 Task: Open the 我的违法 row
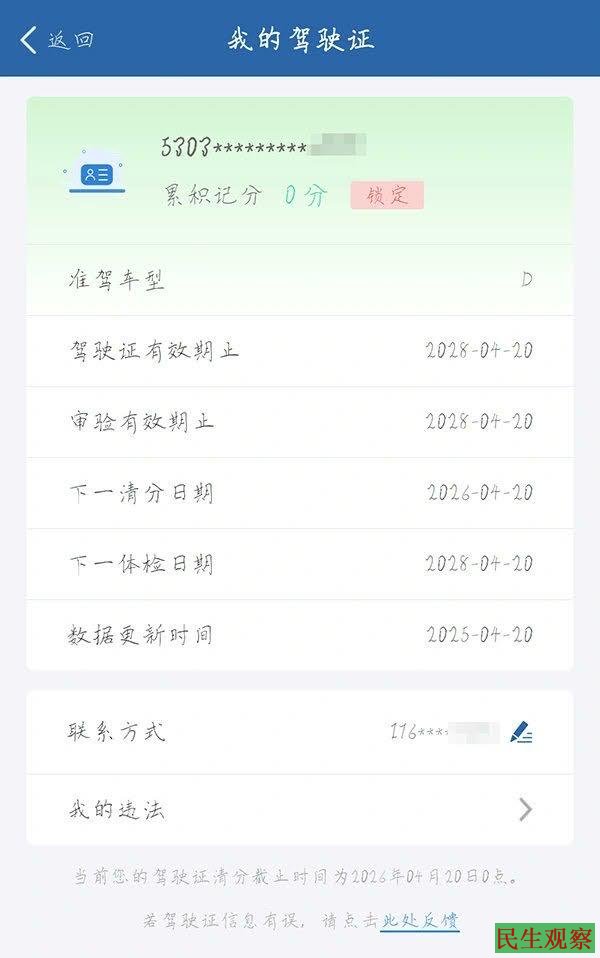coord(300,810)
